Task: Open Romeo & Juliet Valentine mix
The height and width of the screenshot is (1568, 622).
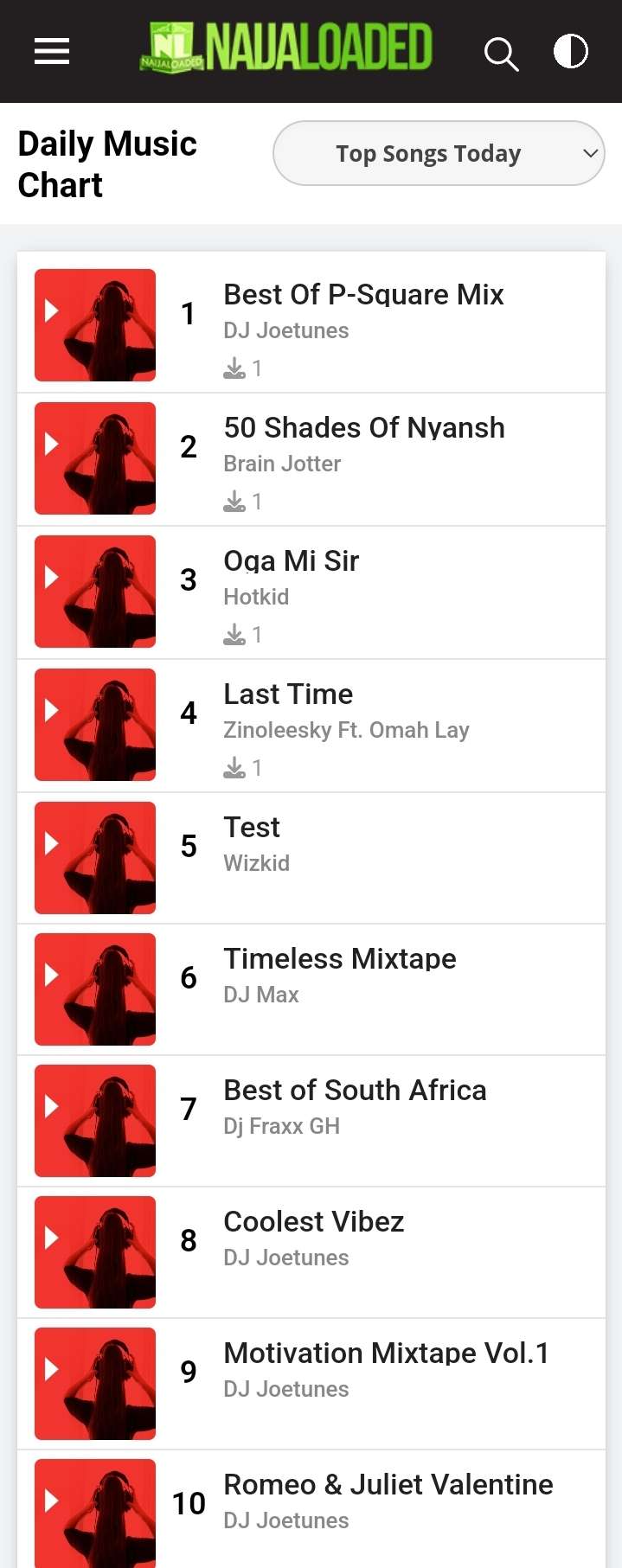Action: click(x=388, y=1485)
